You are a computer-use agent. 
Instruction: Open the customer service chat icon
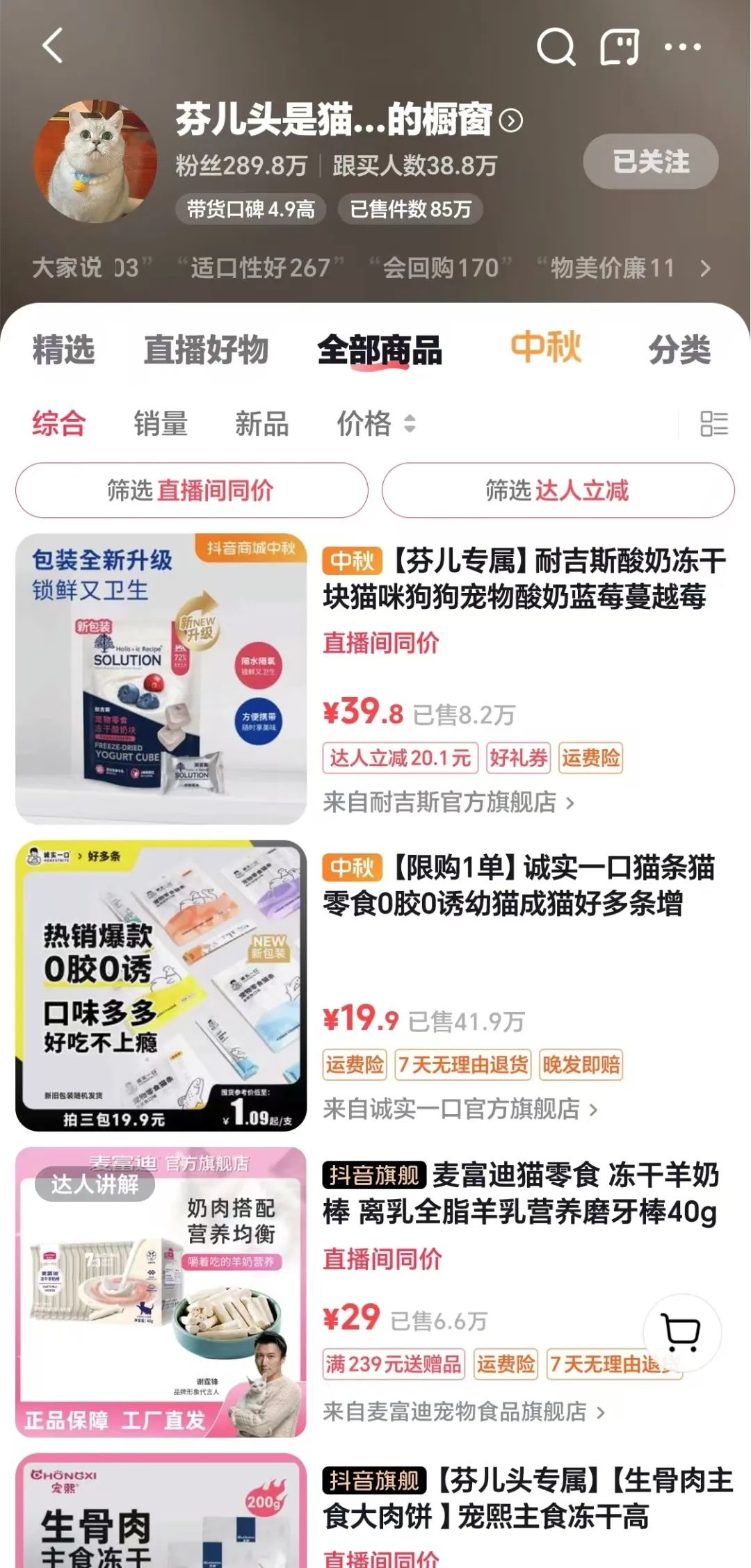point(620,47)
